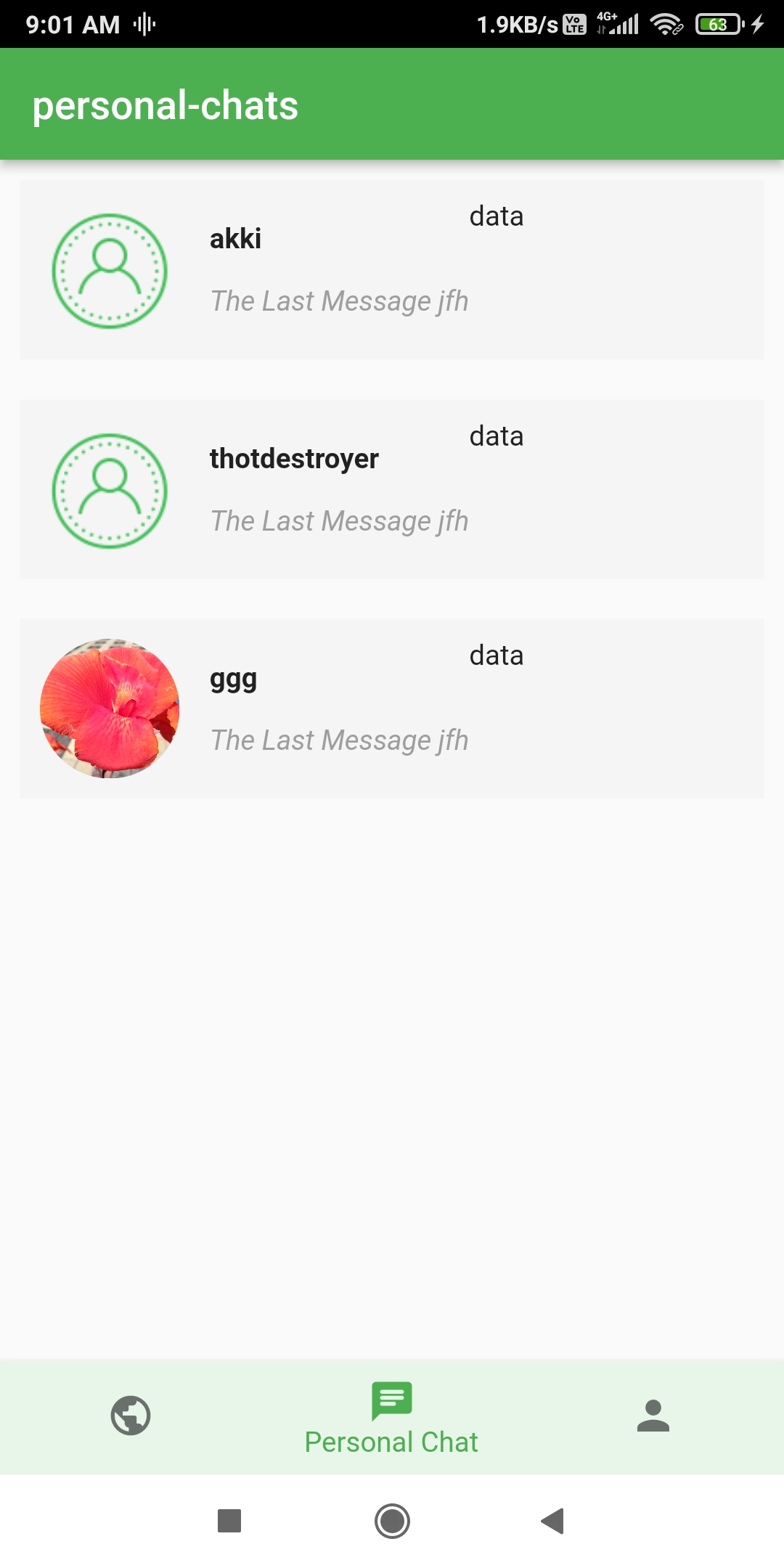This screenshot has height=1568, width=784.
Task: Go to the profile tab
Action: [653, 1416]
